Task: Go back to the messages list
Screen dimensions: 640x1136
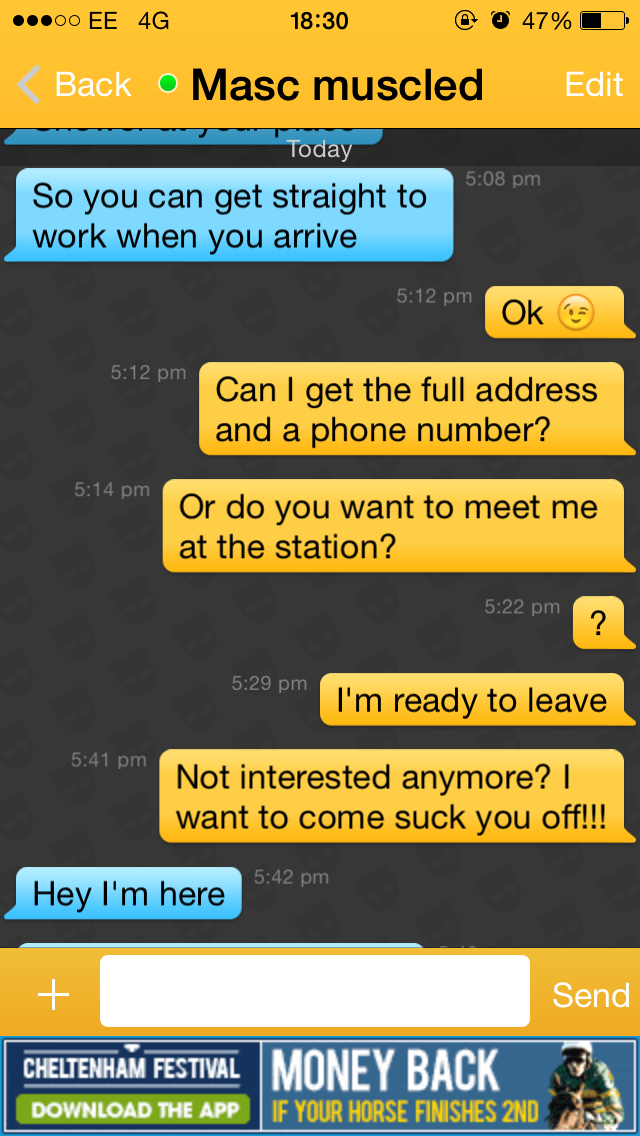Action: (x=73, y=85)
